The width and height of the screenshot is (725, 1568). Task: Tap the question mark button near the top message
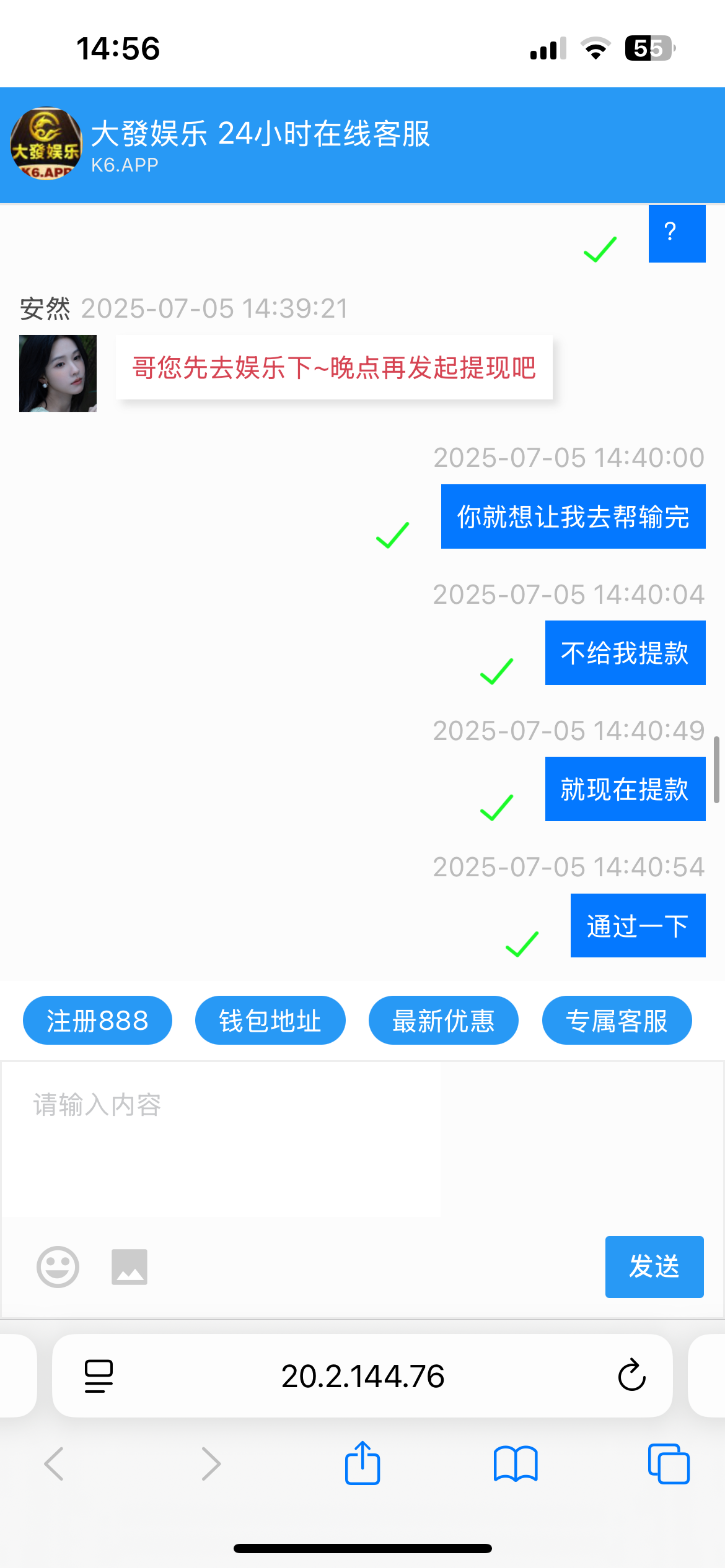[x=677, y=233]
